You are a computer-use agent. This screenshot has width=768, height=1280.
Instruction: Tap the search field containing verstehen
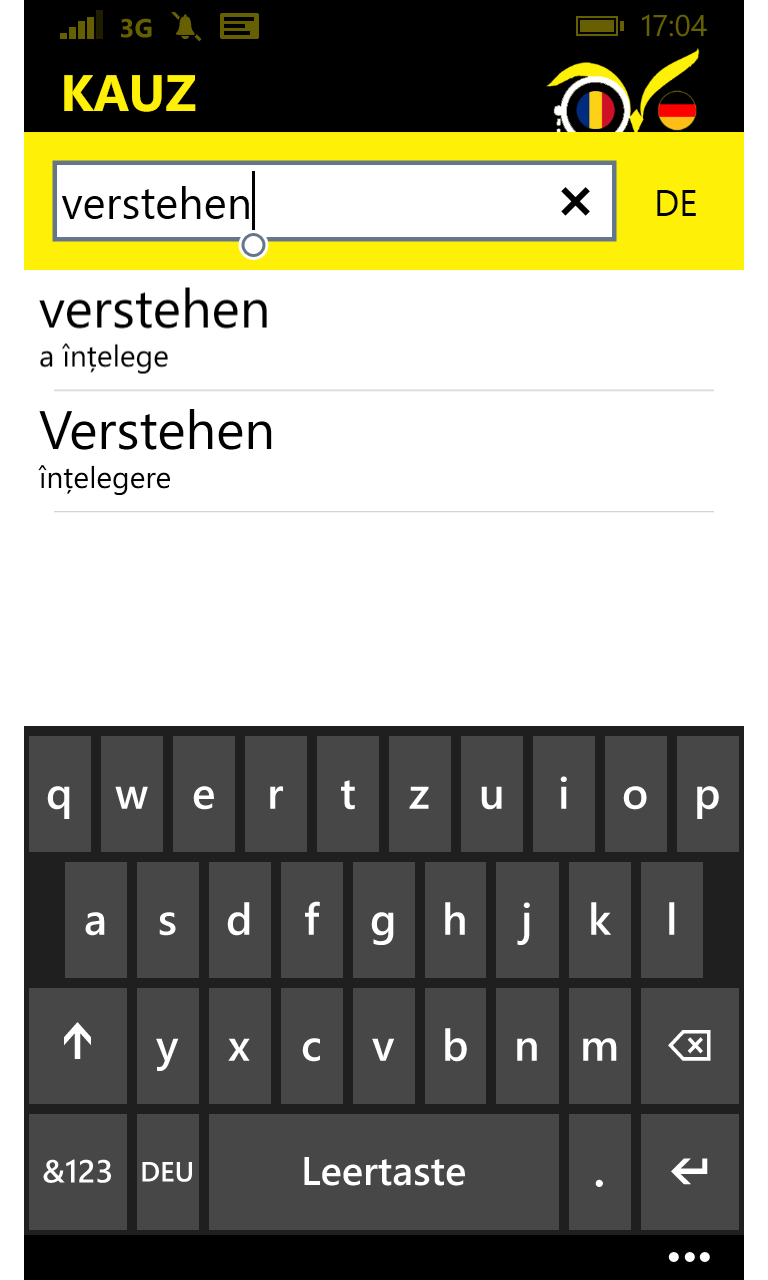pyautogui.click(x=300, y=203)
